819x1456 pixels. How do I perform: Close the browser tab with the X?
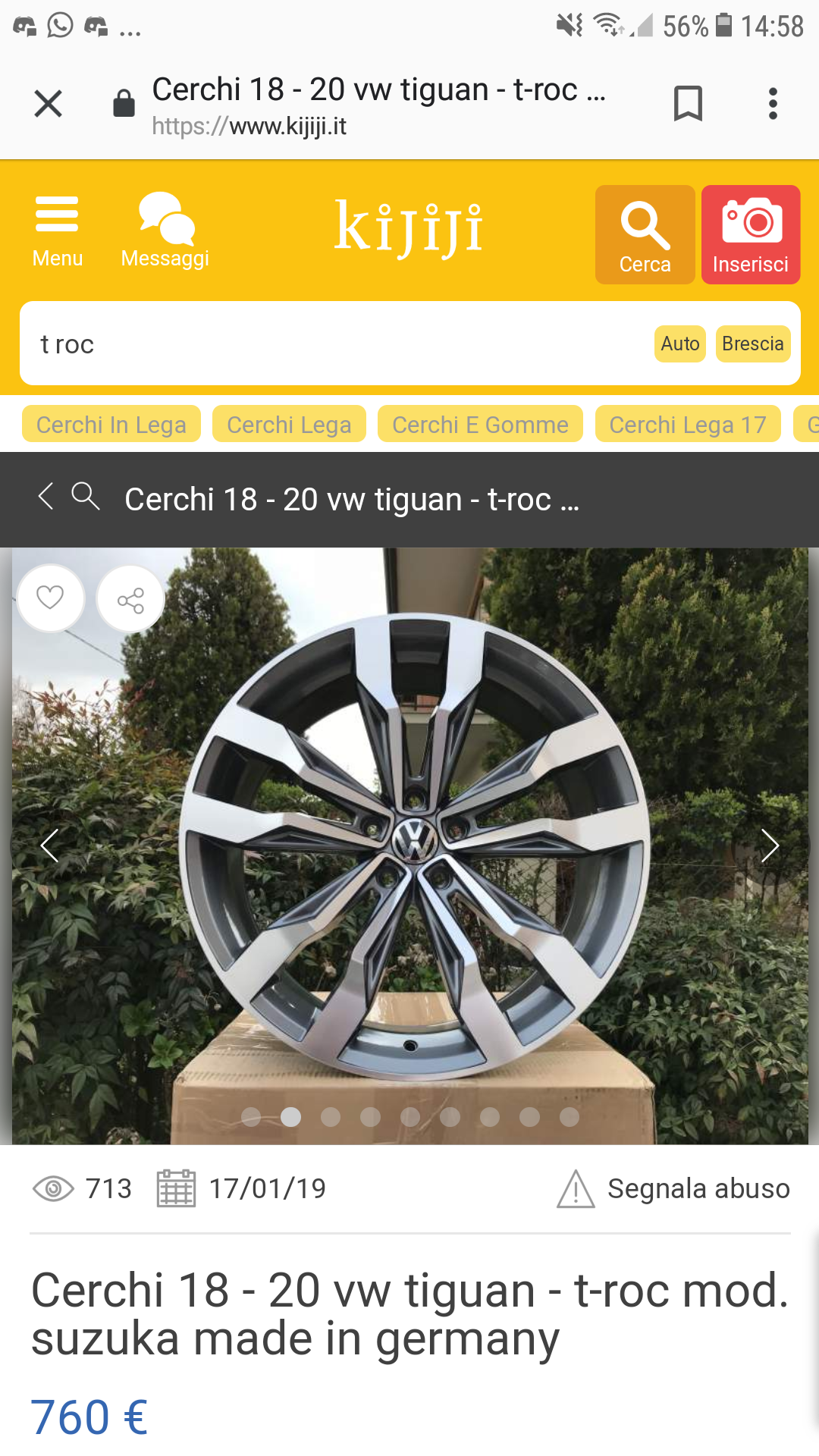point(49,104)
